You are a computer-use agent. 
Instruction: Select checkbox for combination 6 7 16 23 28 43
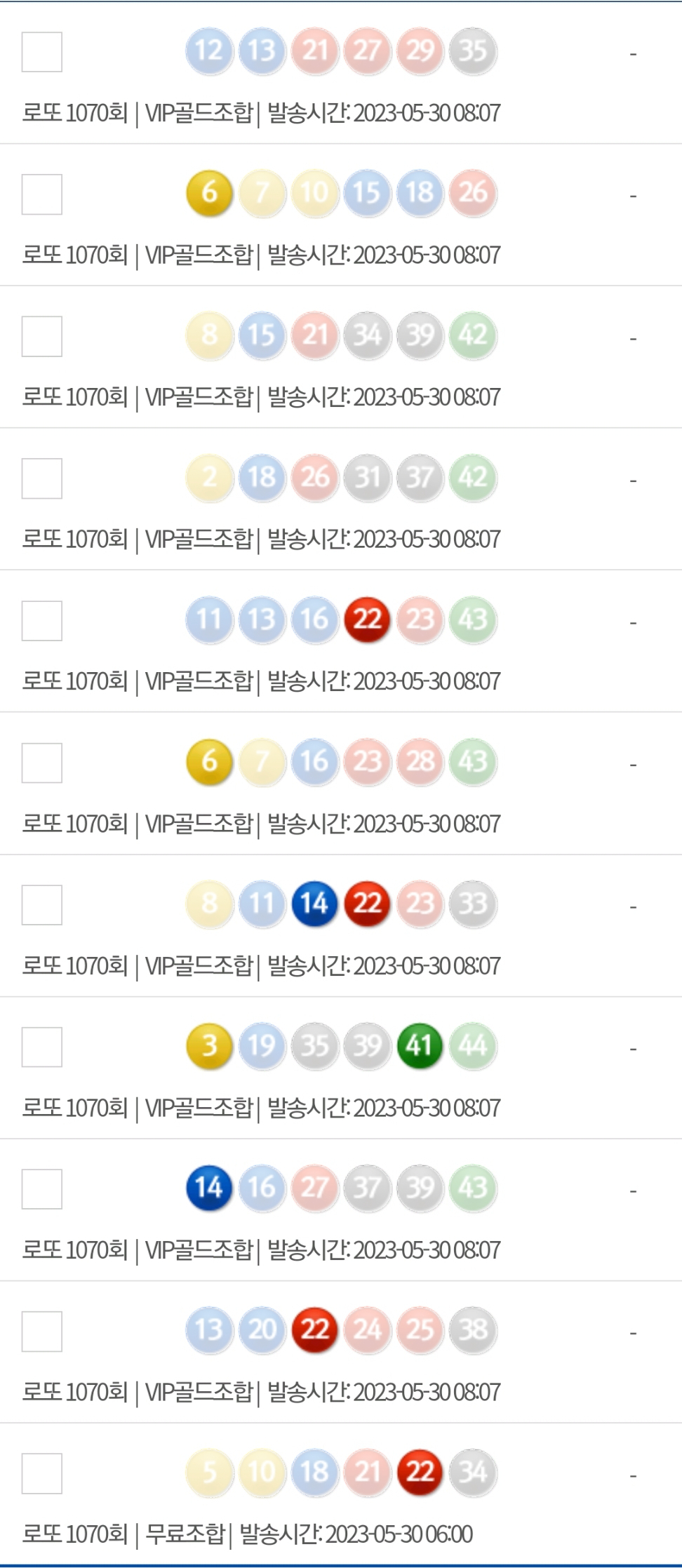pos(42,763)
